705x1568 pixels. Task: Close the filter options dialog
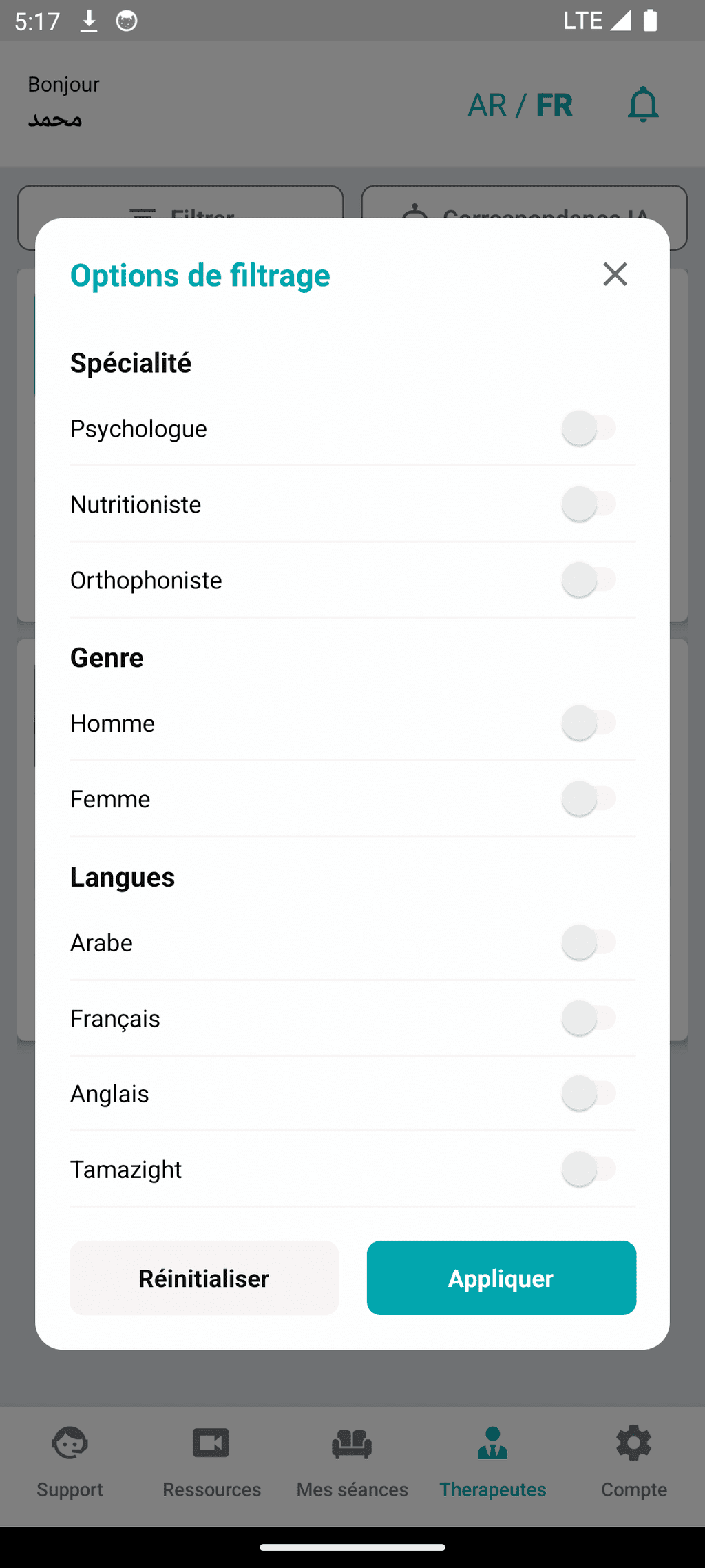pos(615,274)
